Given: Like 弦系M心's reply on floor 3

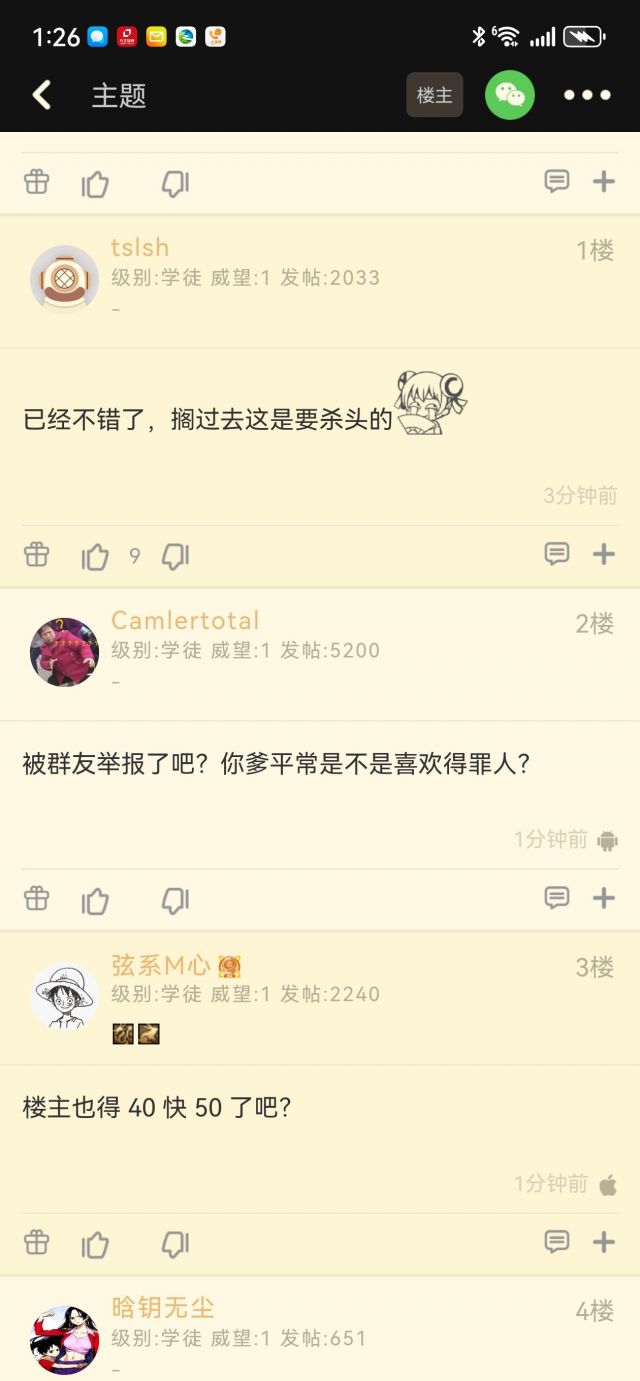Looking at the screenshot, I should pos(95,1244).
